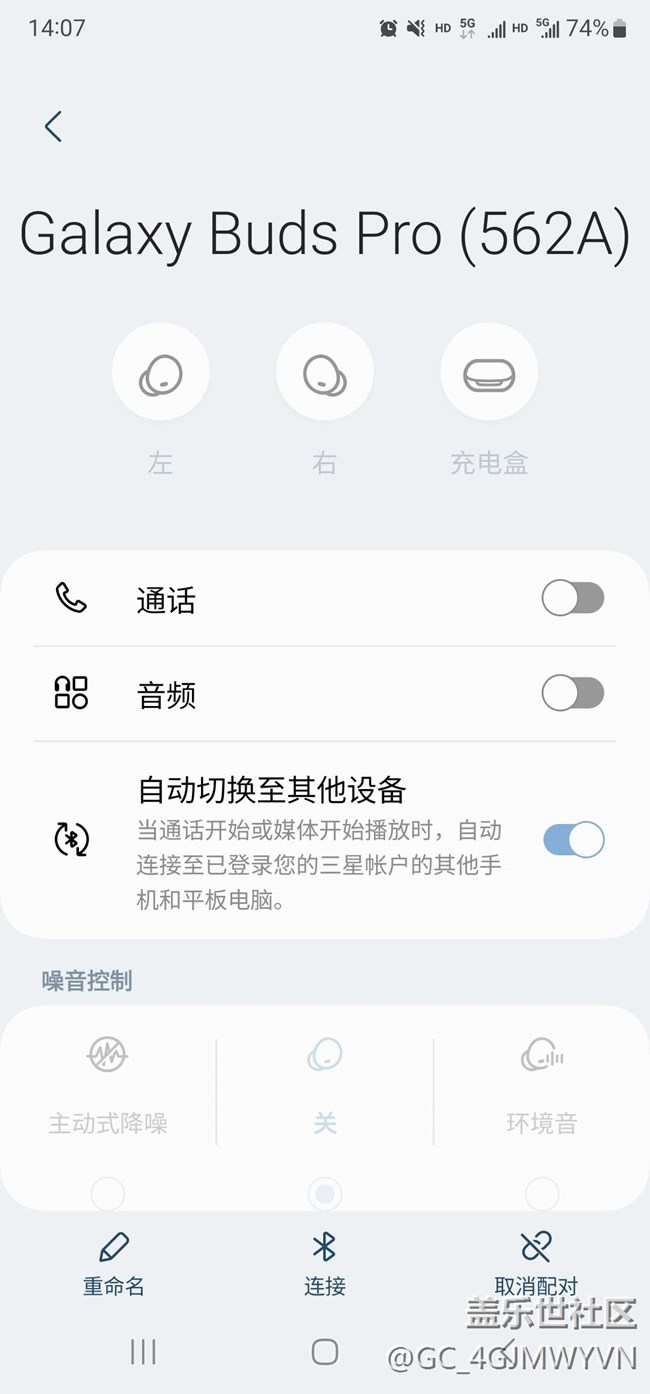Turn on the 音频 switch
The width and height of the screenshot is (650, 1394).
point(572,693)
